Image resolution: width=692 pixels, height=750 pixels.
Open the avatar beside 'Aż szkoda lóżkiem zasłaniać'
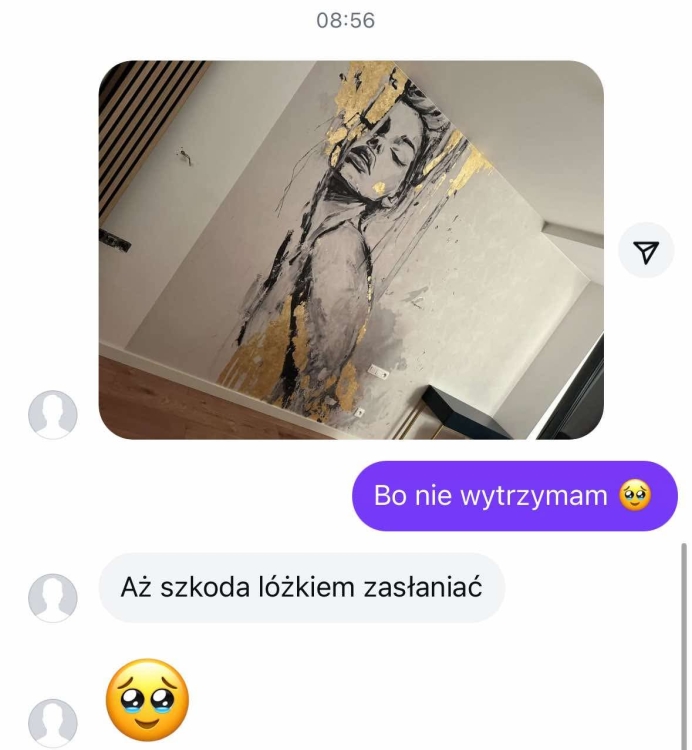(53, 597)
